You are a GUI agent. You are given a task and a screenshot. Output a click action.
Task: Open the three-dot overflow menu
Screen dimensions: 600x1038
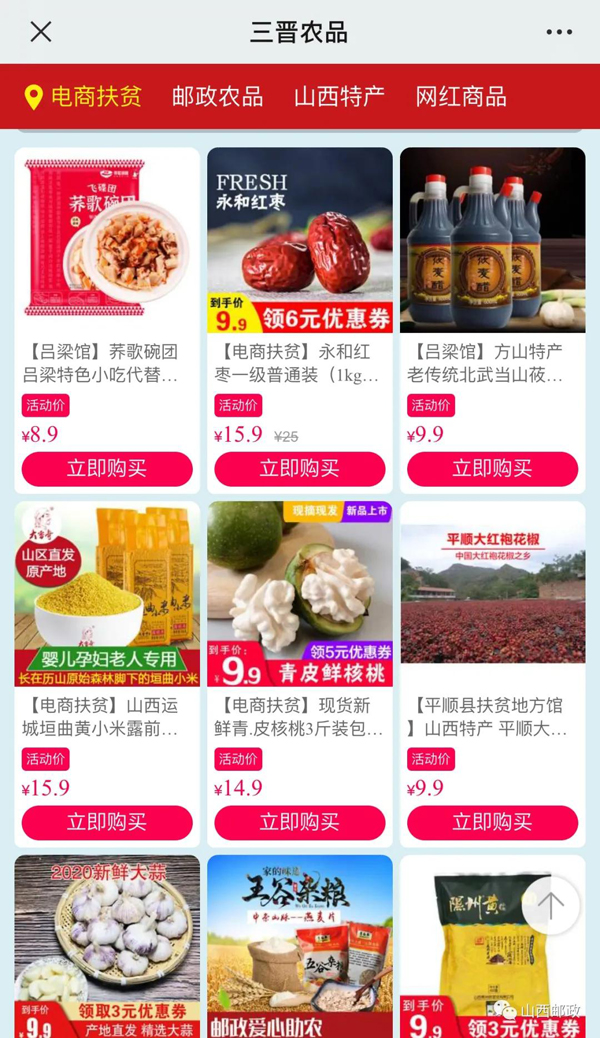click(x=559, y=32)
